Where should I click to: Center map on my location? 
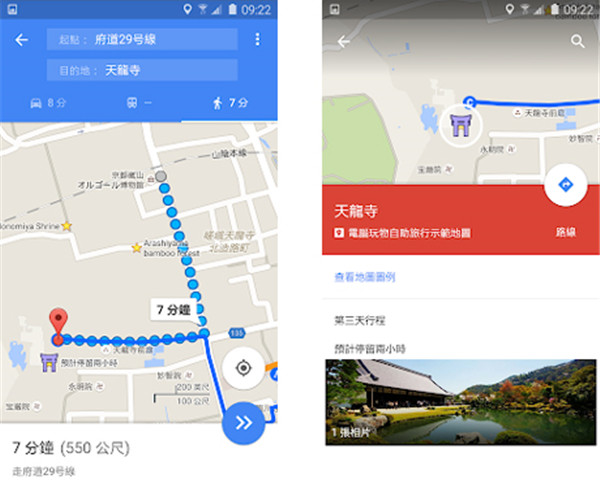243,367
